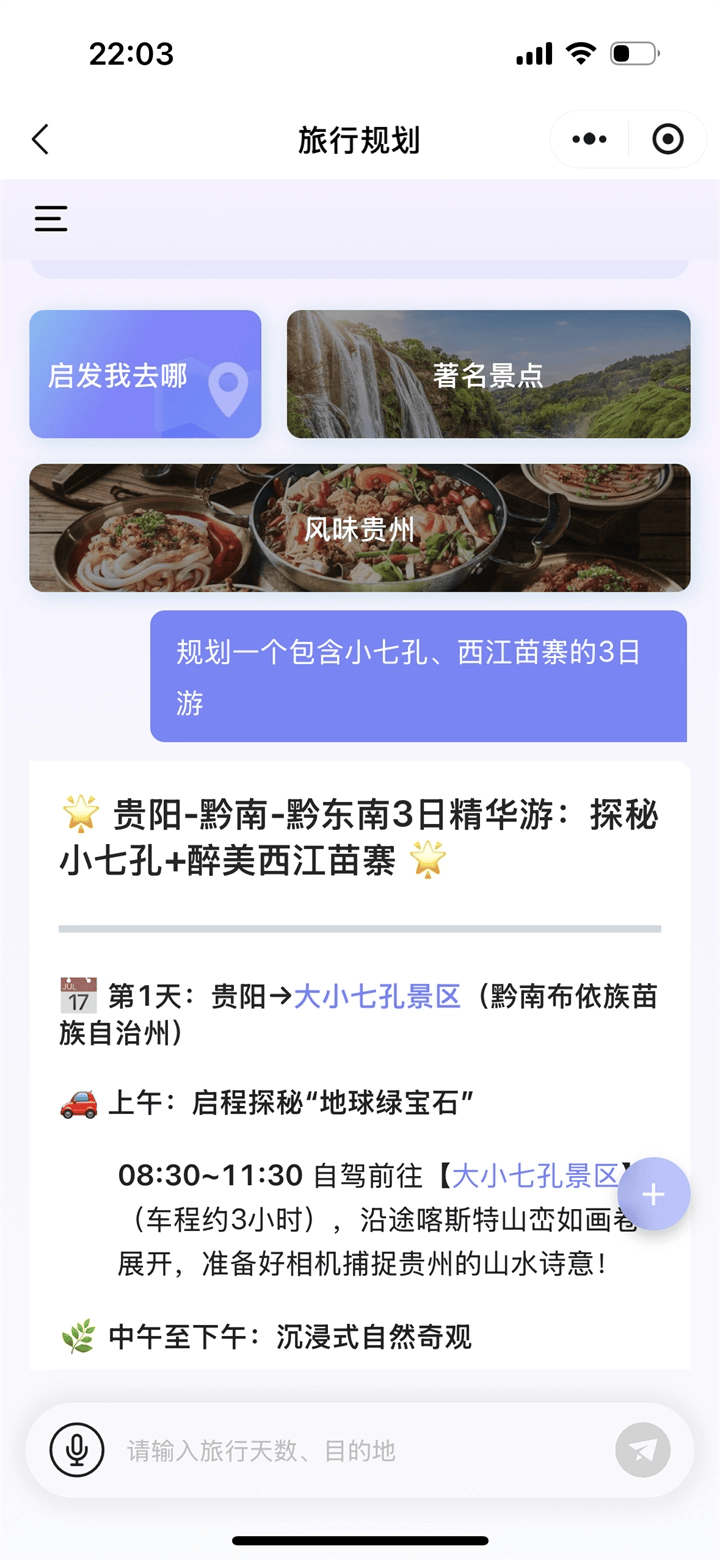Open the hamburger side menu
The height and width of the screenshot is (1560, 720).
pos(51,219)
